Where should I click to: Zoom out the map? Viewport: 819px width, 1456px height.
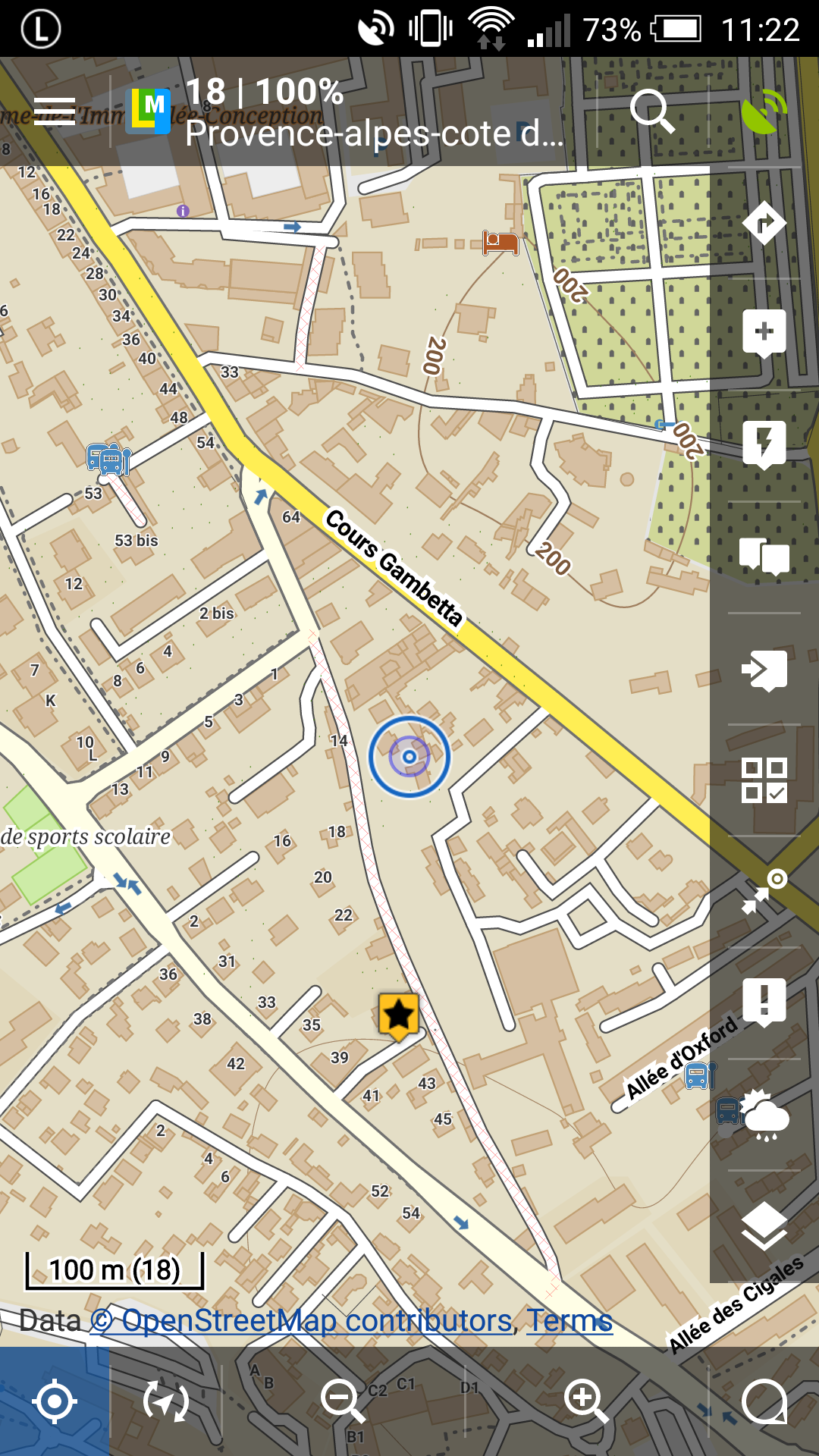click(x=343, y=1401)
